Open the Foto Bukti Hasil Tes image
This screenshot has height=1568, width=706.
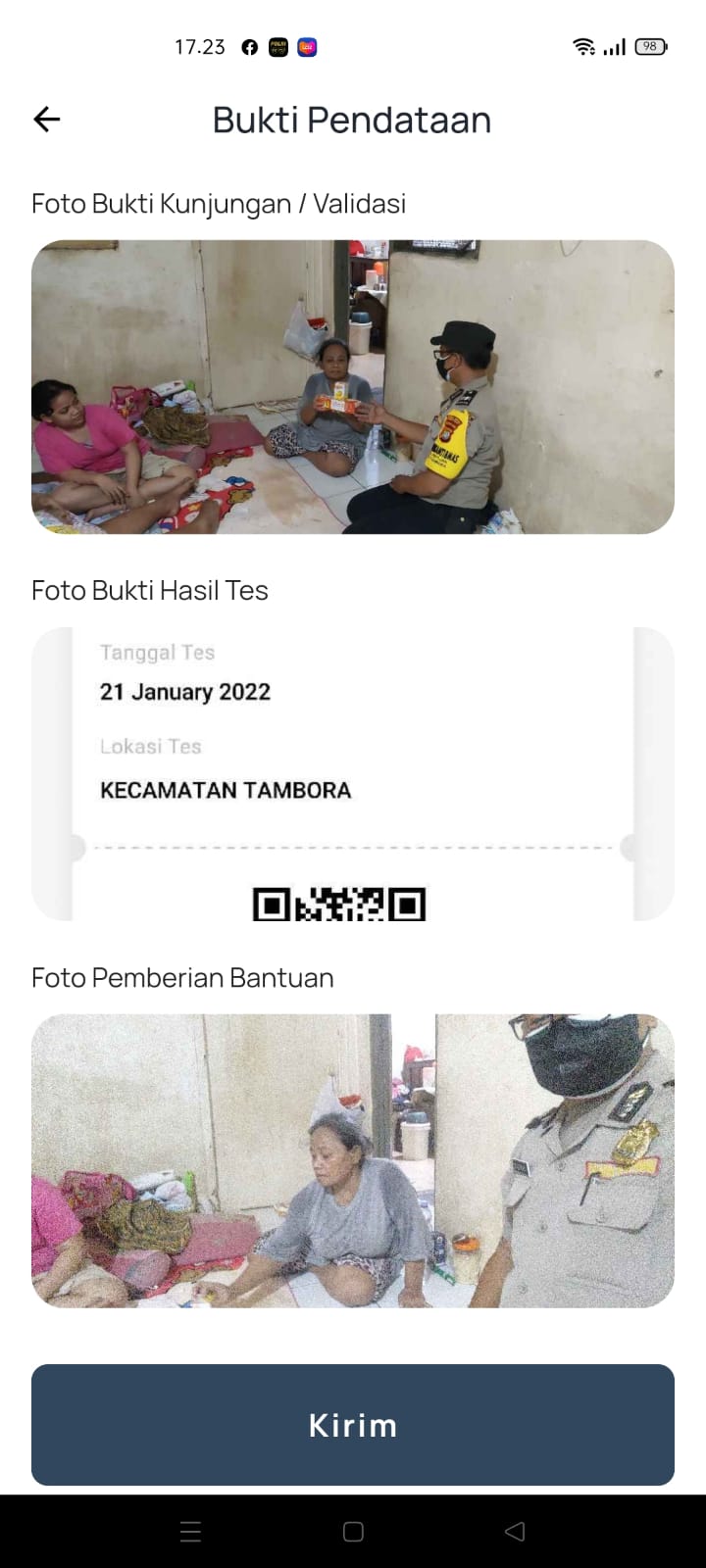click(353, 774)
